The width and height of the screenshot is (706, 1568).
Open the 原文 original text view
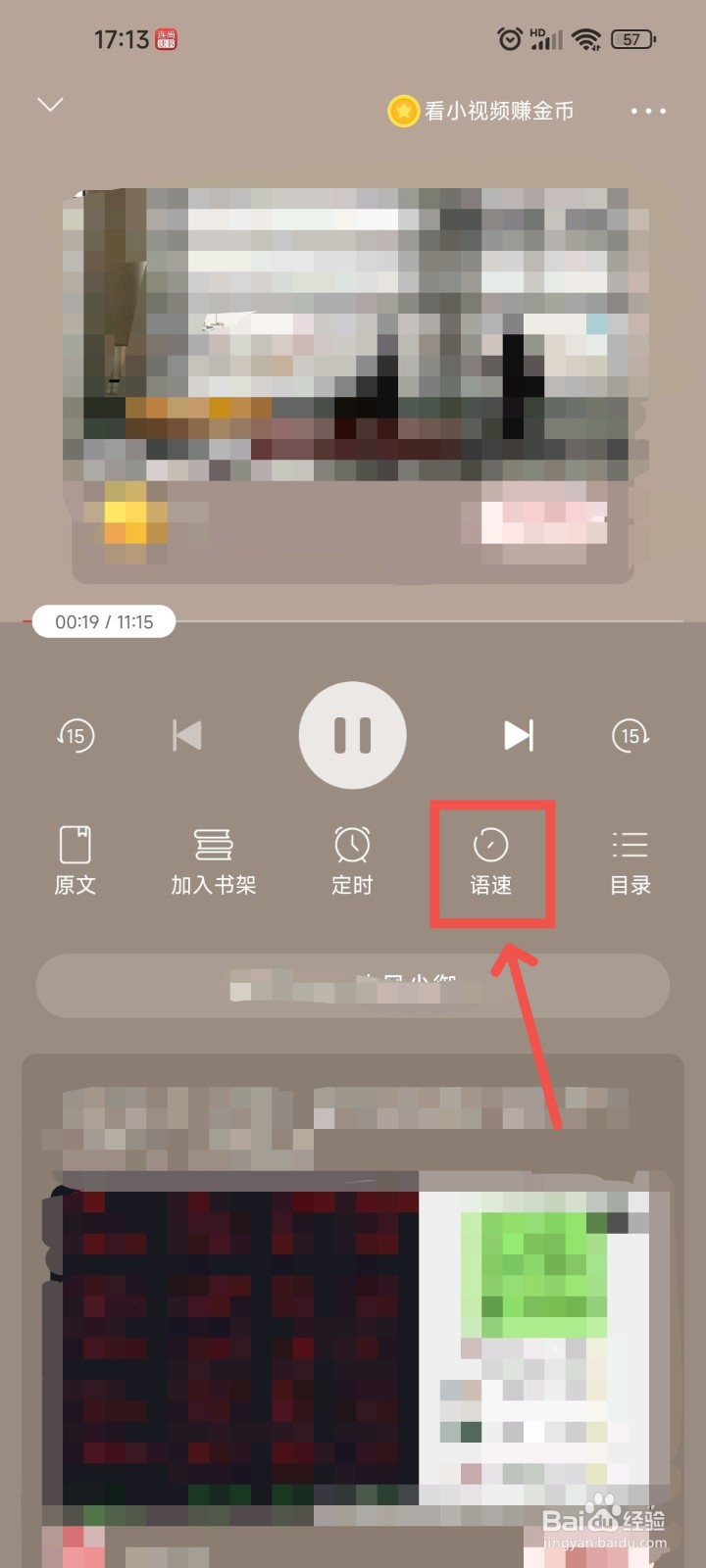(76, 862)
